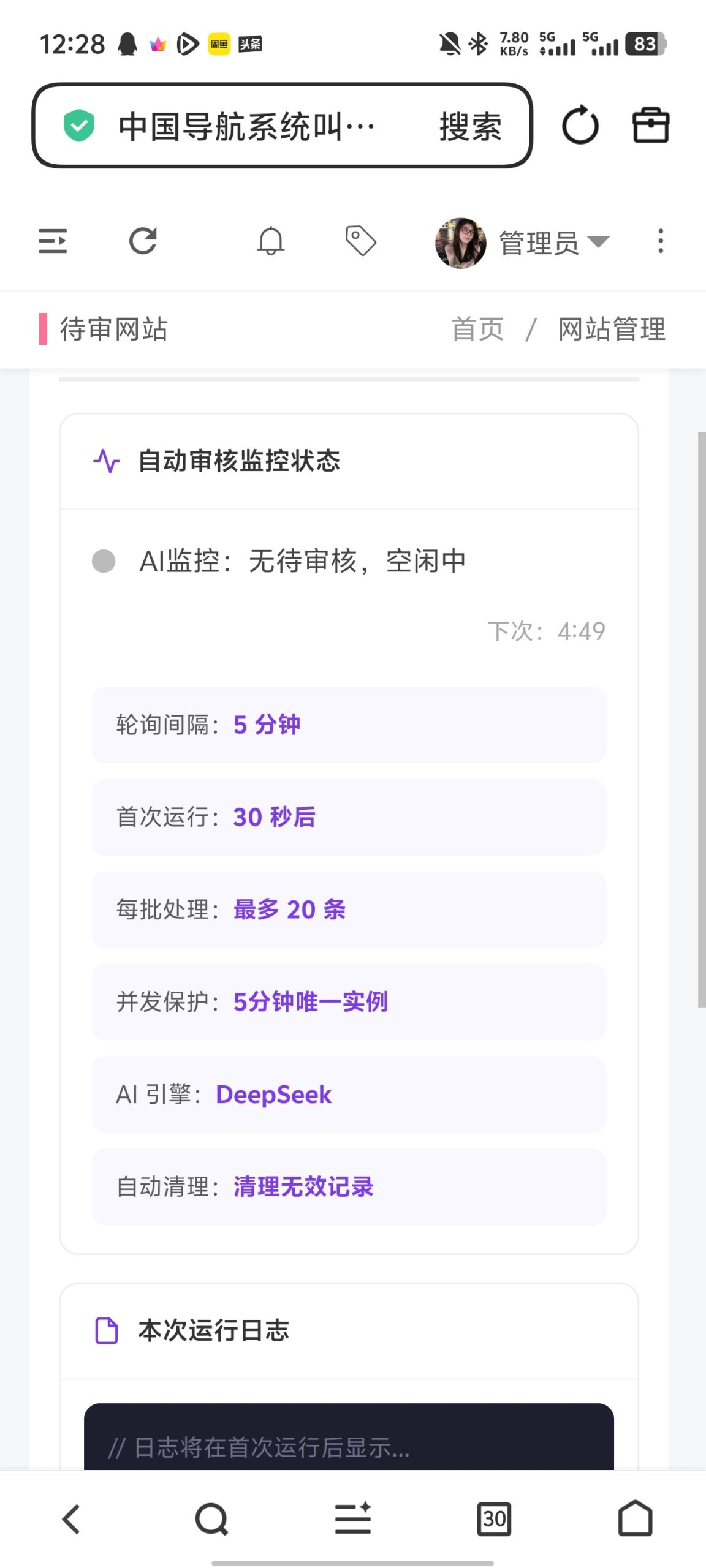Click the gray idle status dot next to AI监控

tap(103, 560)
